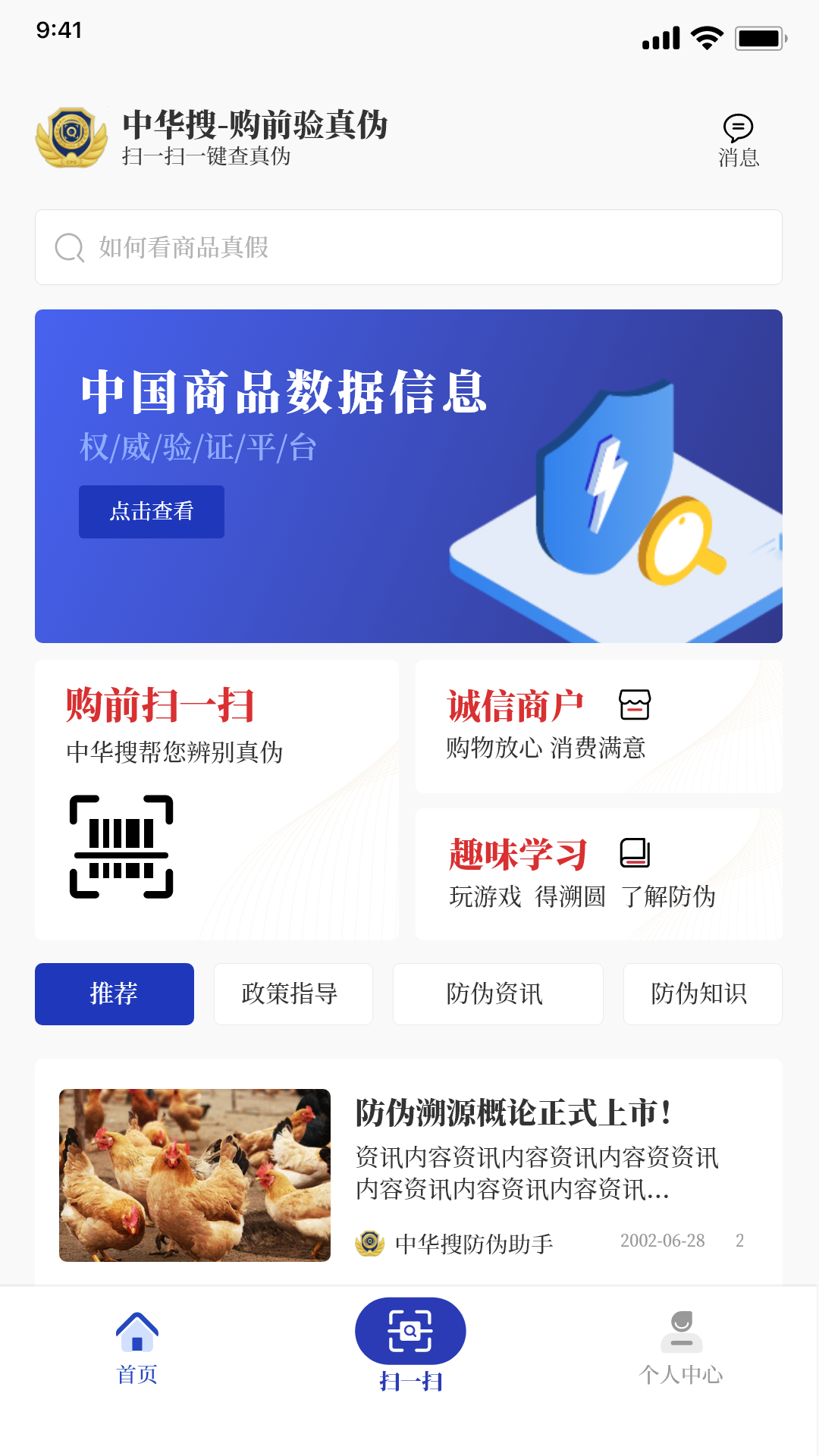Tap the 如何看商品真假 search box
The width and height of the screenshot is (819, 1456).
(408, 247)
